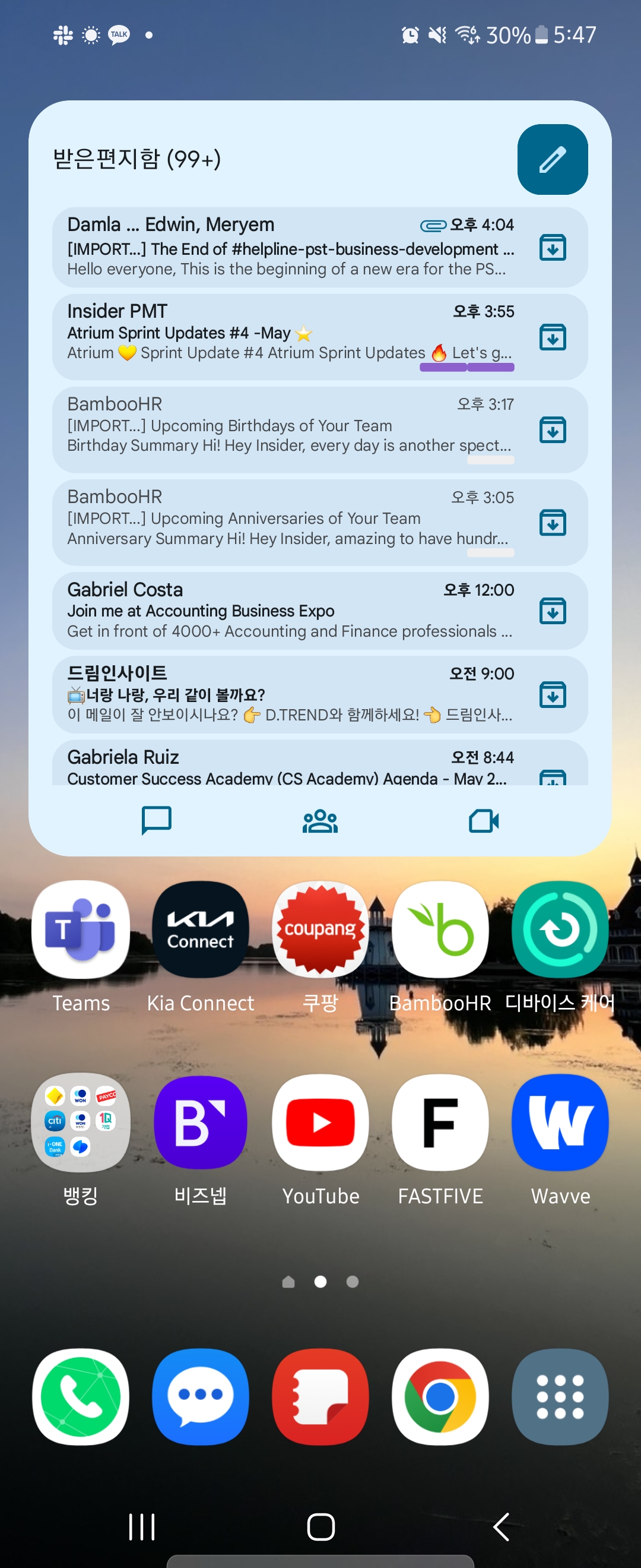Open 디바이스 케어 app
The height and width of the screenshot is (1568, 641).
tap(560, 930)
